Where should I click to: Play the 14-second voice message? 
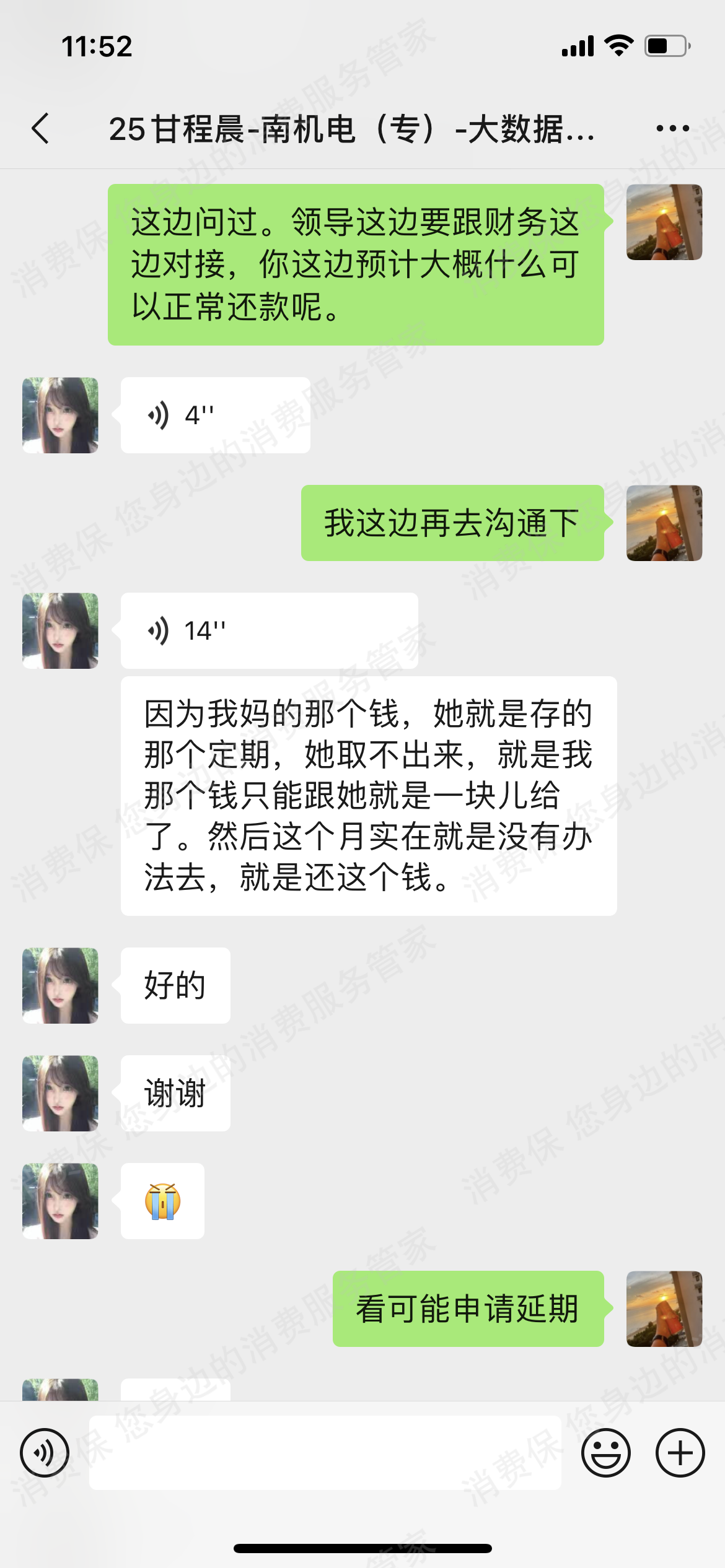[268, 631]
